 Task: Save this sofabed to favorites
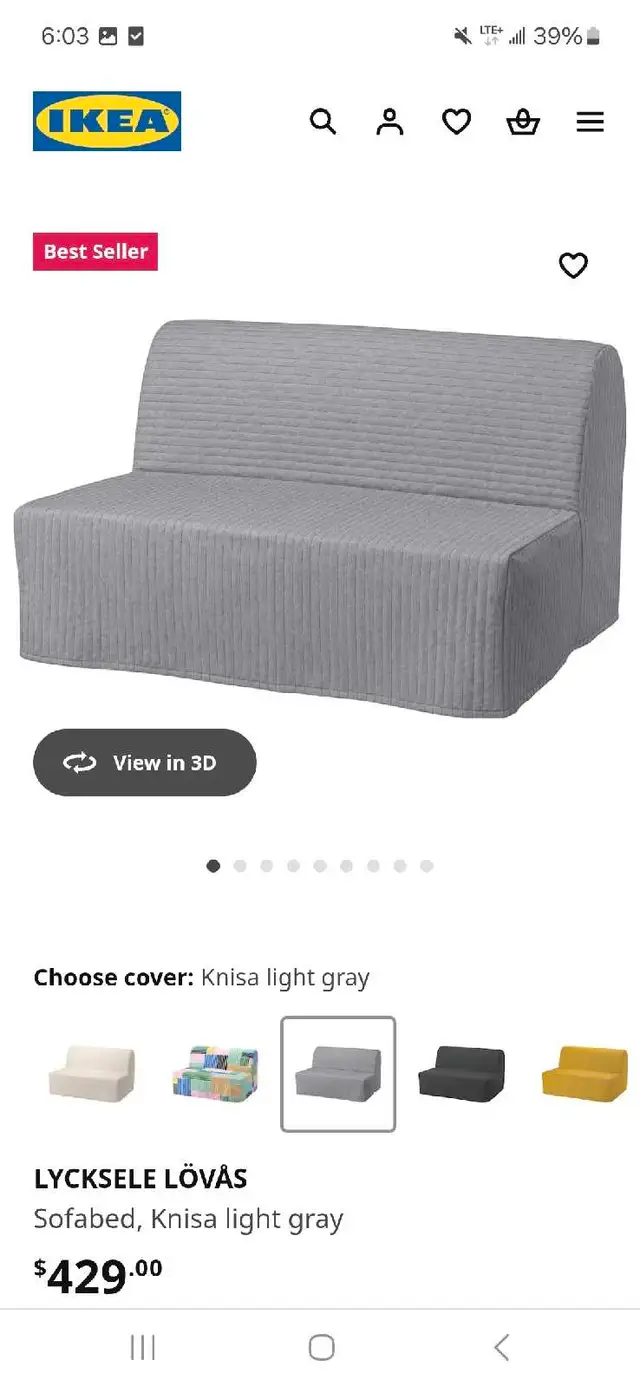click(x=573, y=265)
